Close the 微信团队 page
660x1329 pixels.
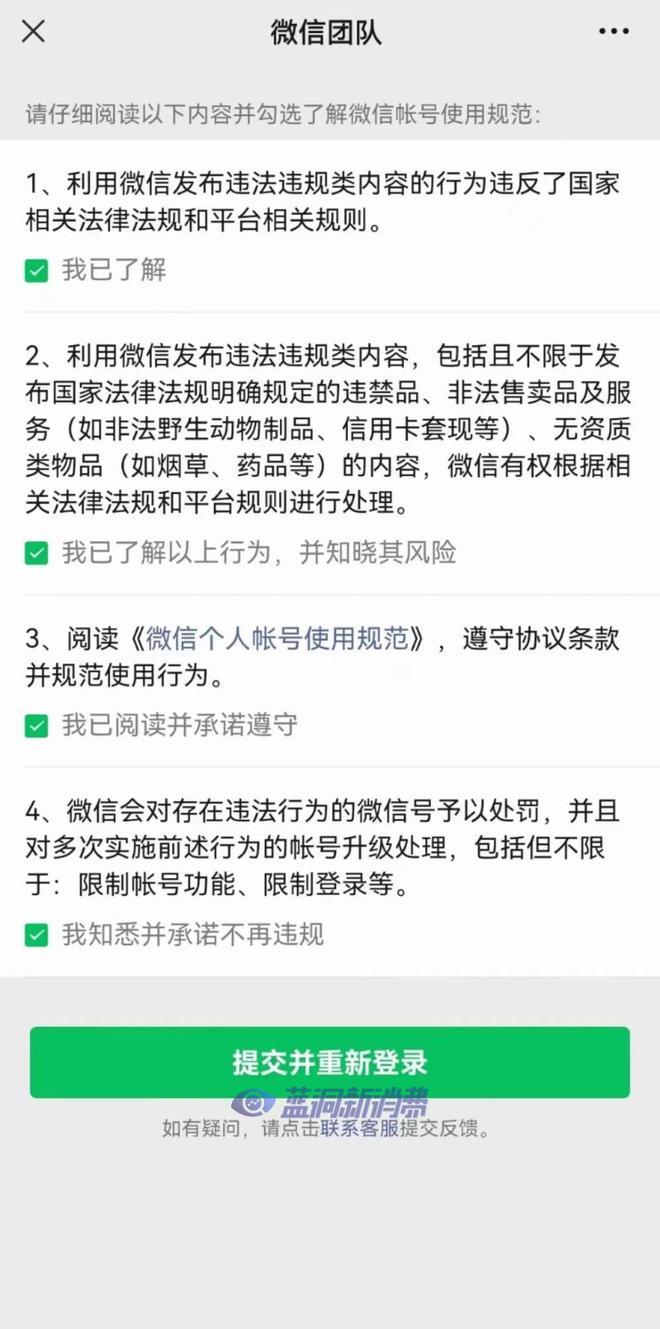coord(33,31)
